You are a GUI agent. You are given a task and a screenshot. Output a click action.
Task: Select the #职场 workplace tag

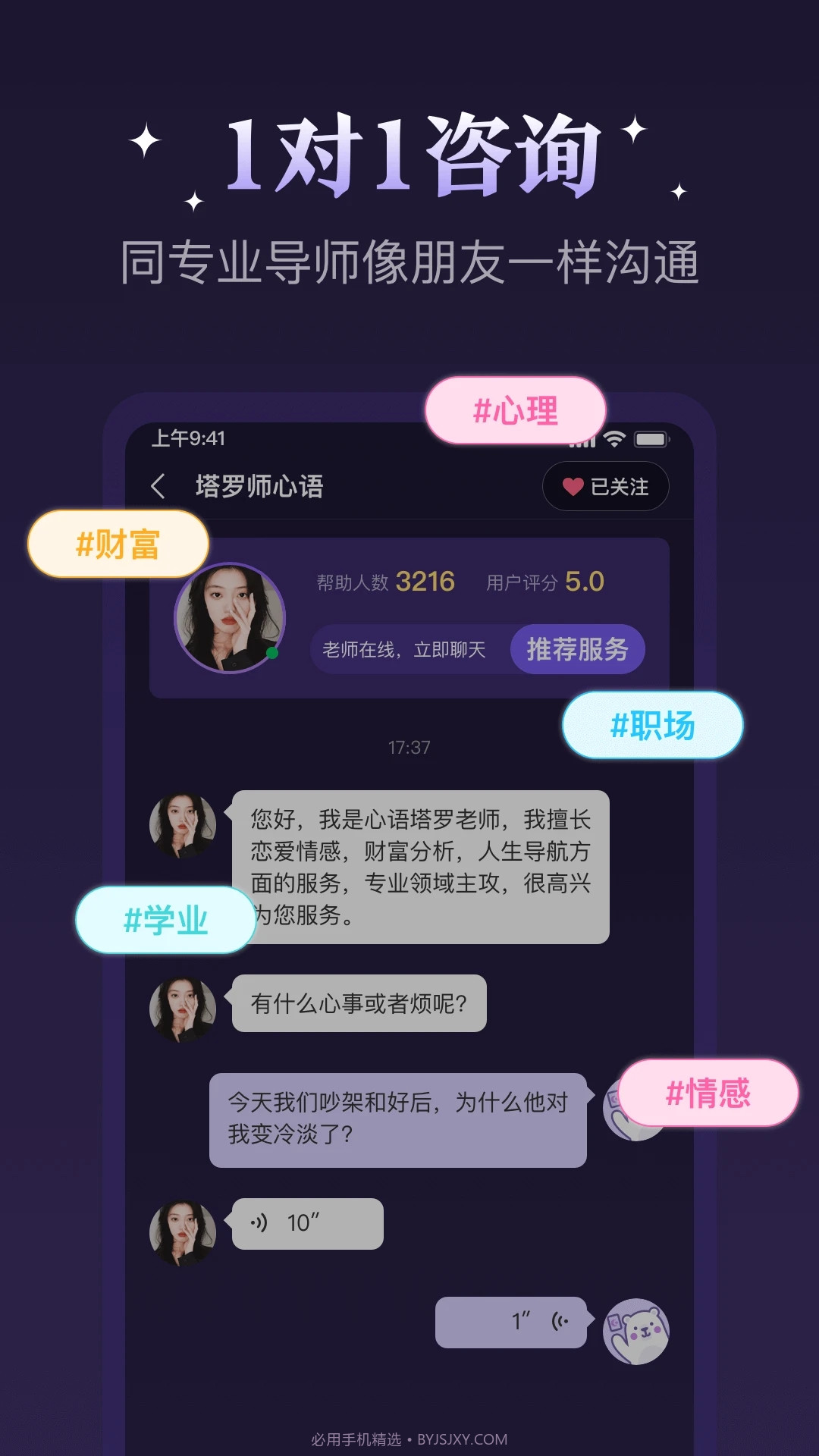pyautogui.click(x=654, y=726)
